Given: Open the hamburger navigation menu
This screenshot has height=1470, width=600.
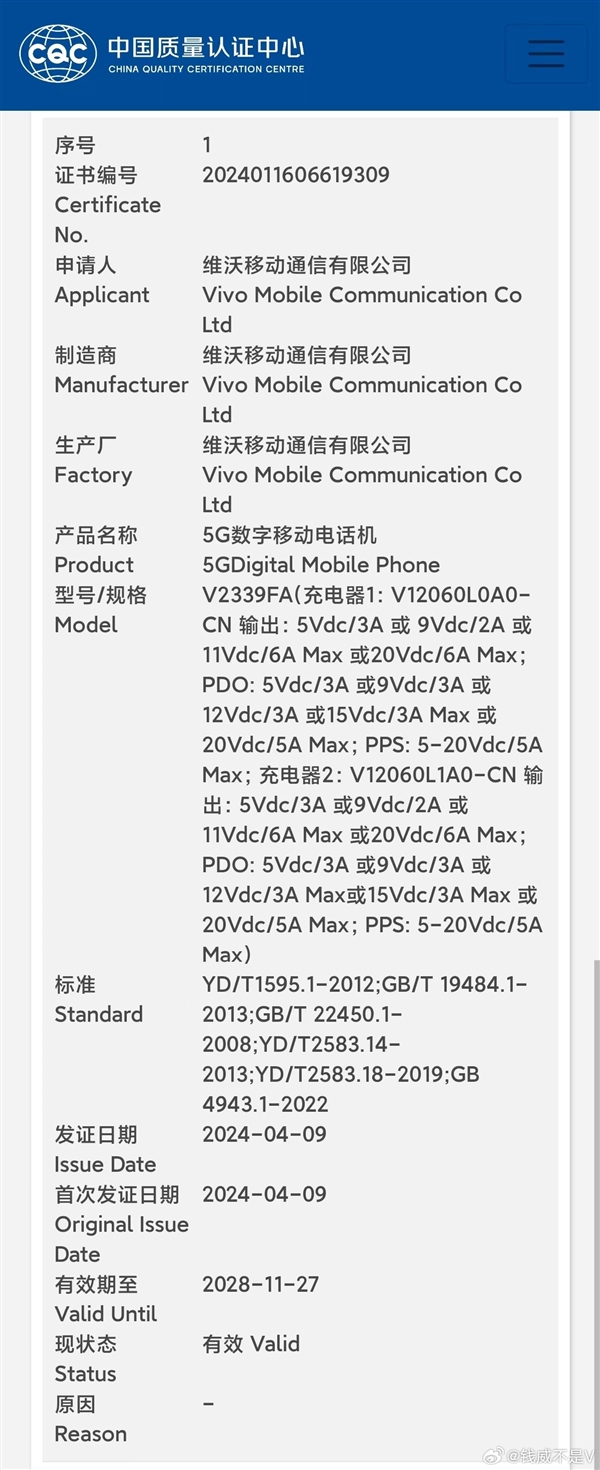Looking at the screenshot, I should click(546, 53).
